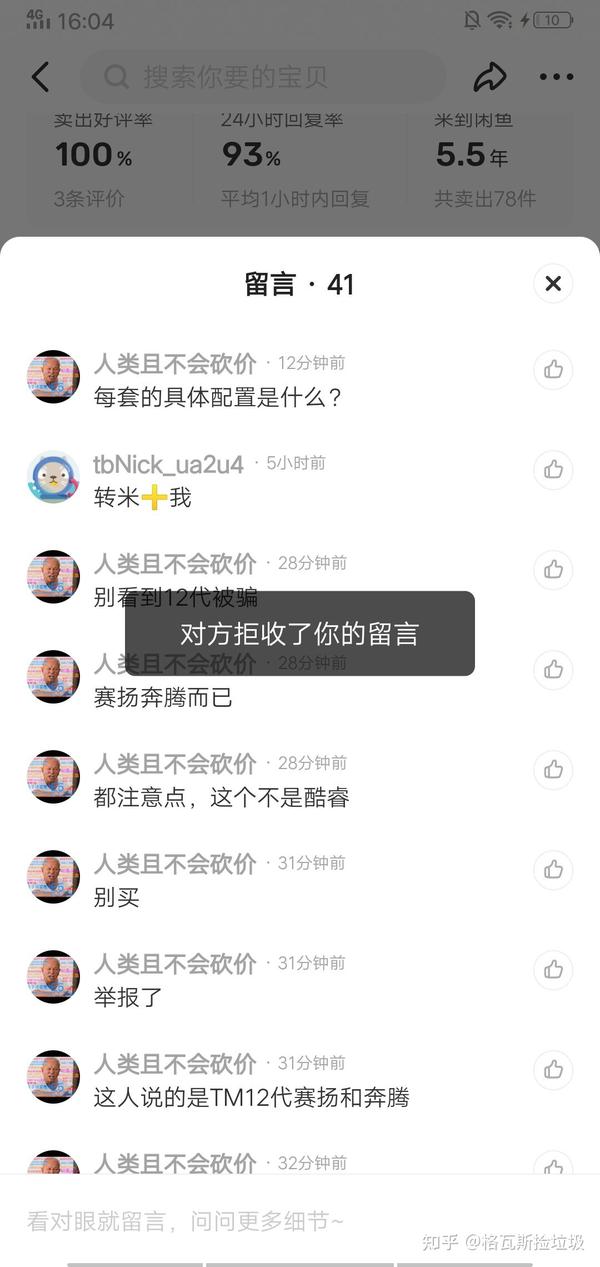Viewport: 600px width, 1267px height.
Task: Share this listing with the arrow icon
Action: point(490,77)
